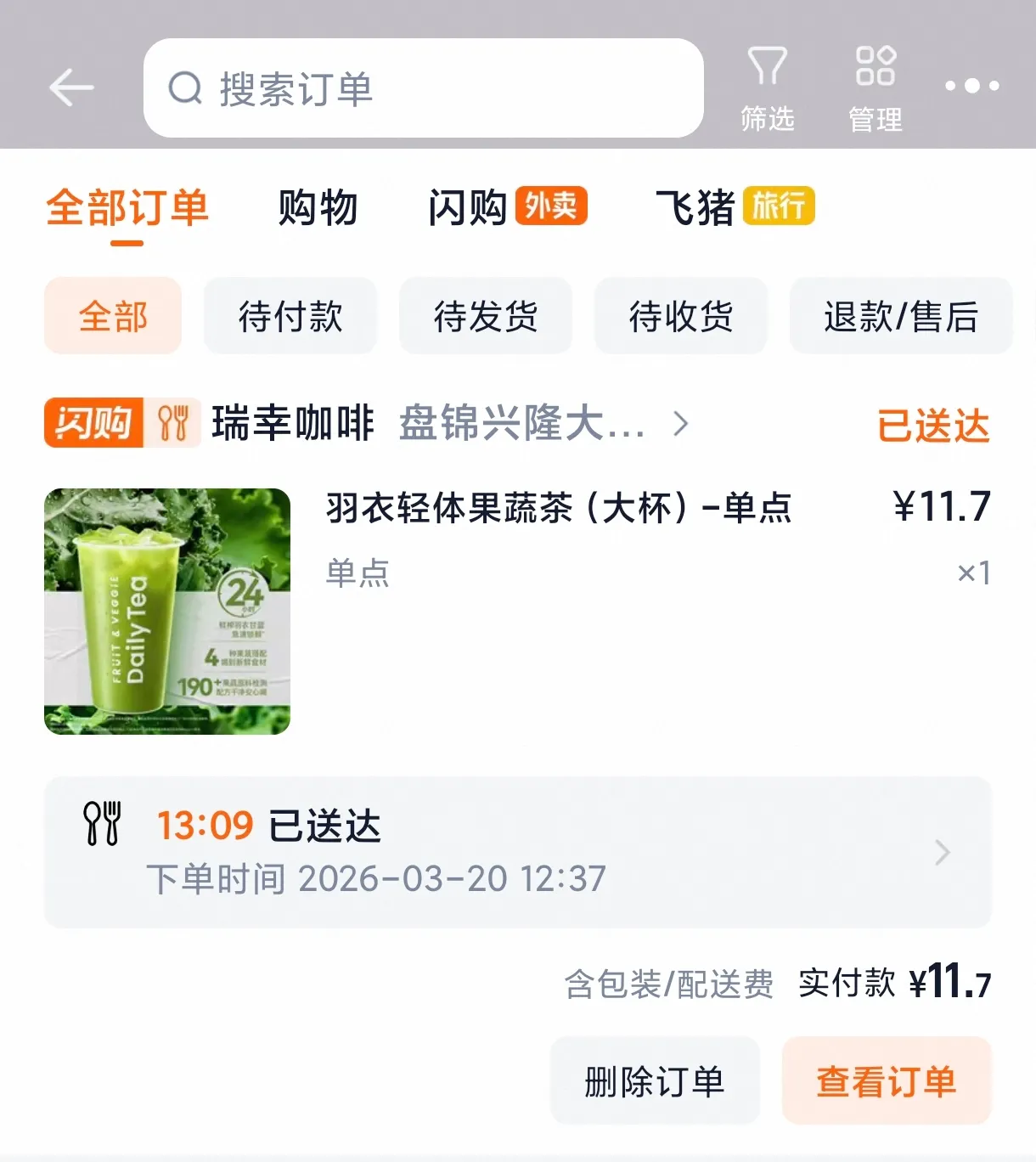Tap 退款/售后 to view refunds
The image size is (1036, 1162).
pyautogui.click(x=901, y=316)
